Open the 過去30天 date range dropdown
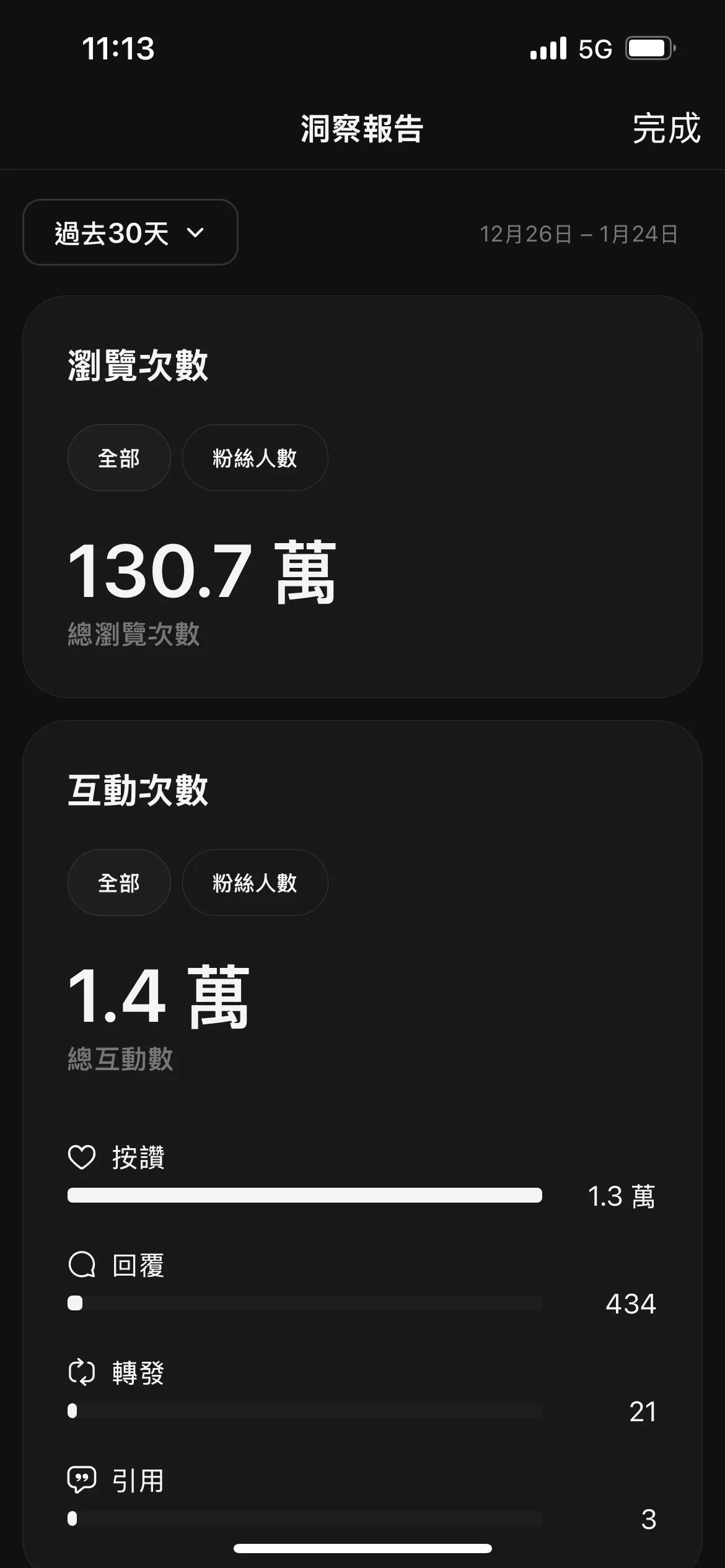This screenshot has height=1568, width=725. click(130, 233)
